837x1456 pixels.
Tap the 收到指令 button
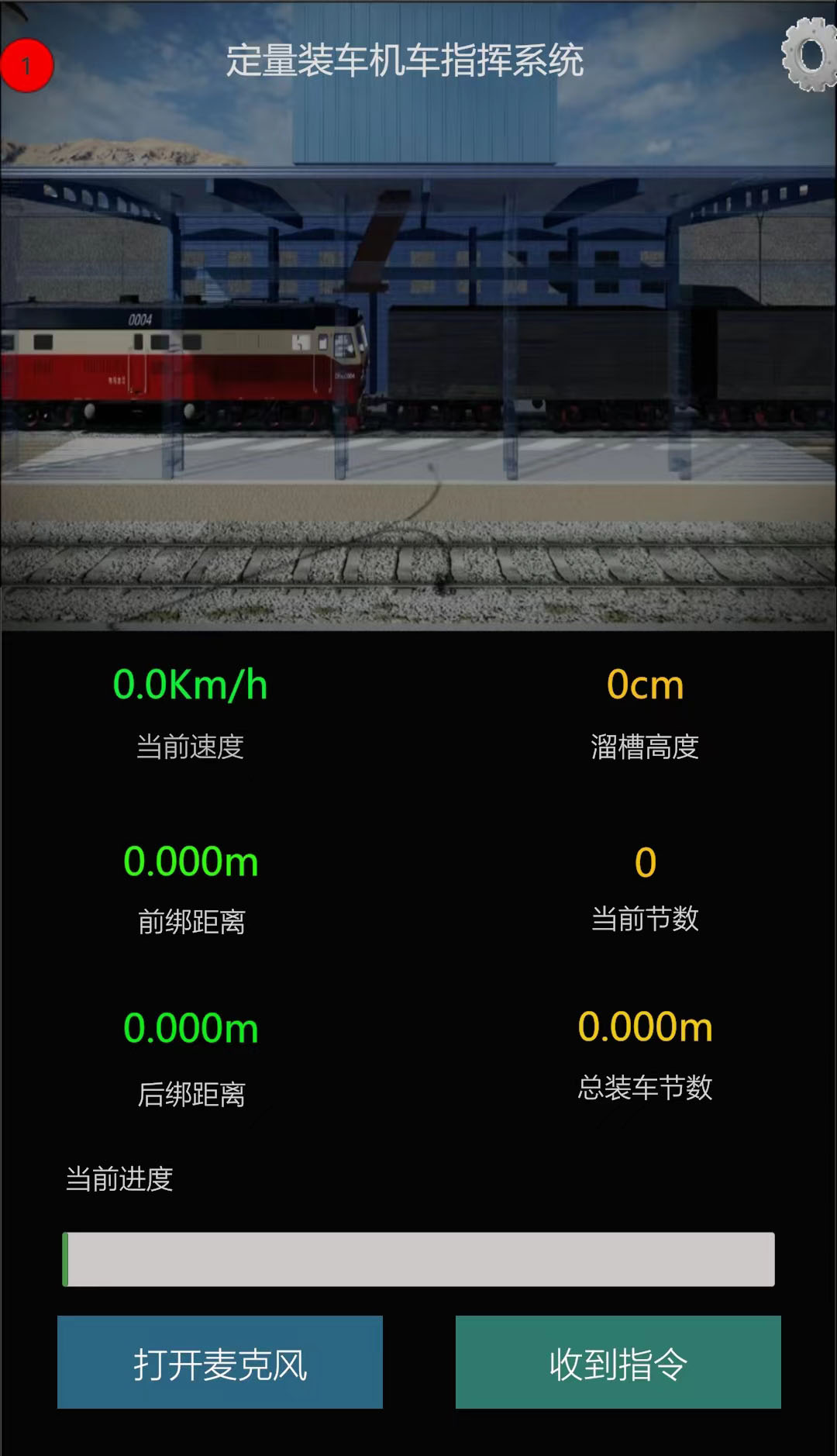coord(618,1362)
